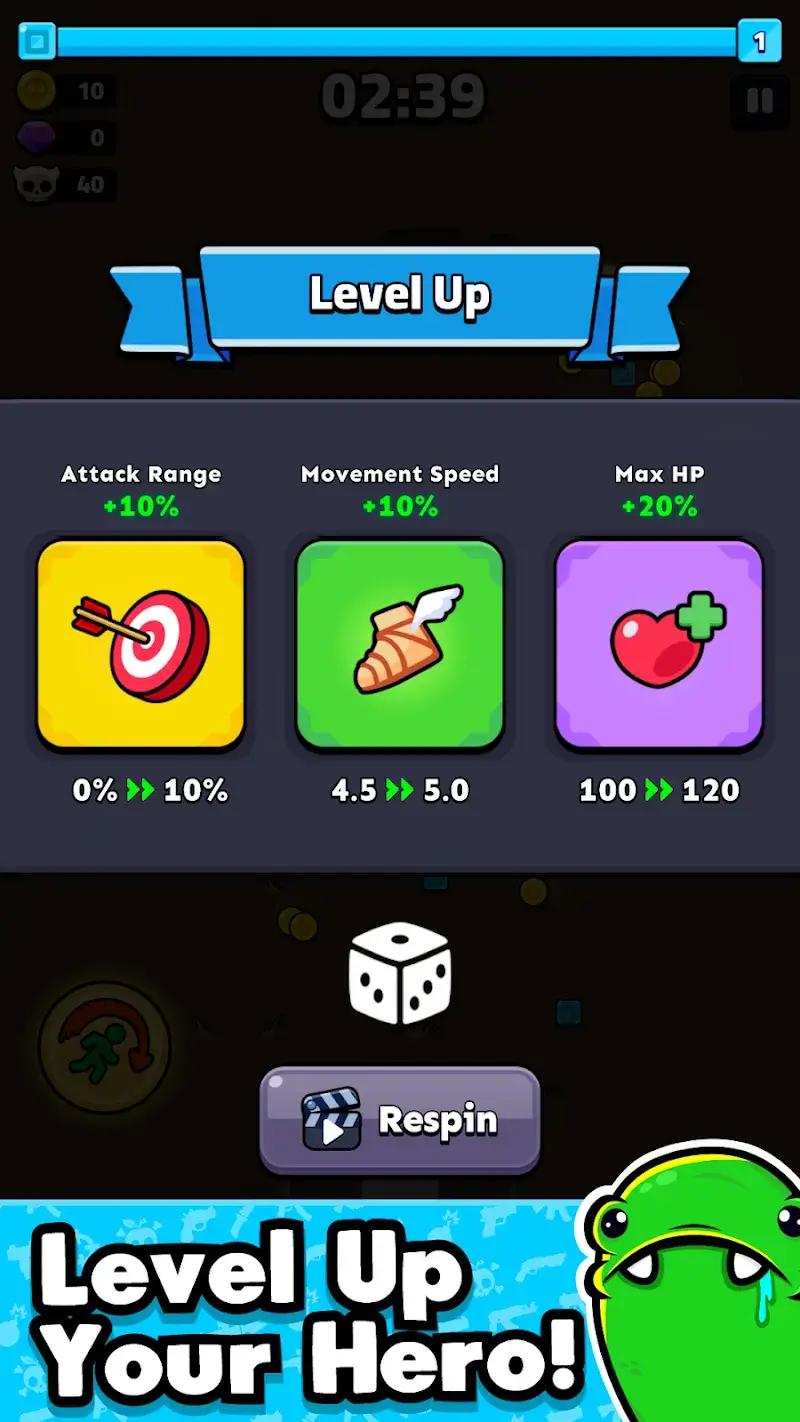Click the Level Up banner
The width and height of the screenshot is (800, 1422).
[399, 295]
